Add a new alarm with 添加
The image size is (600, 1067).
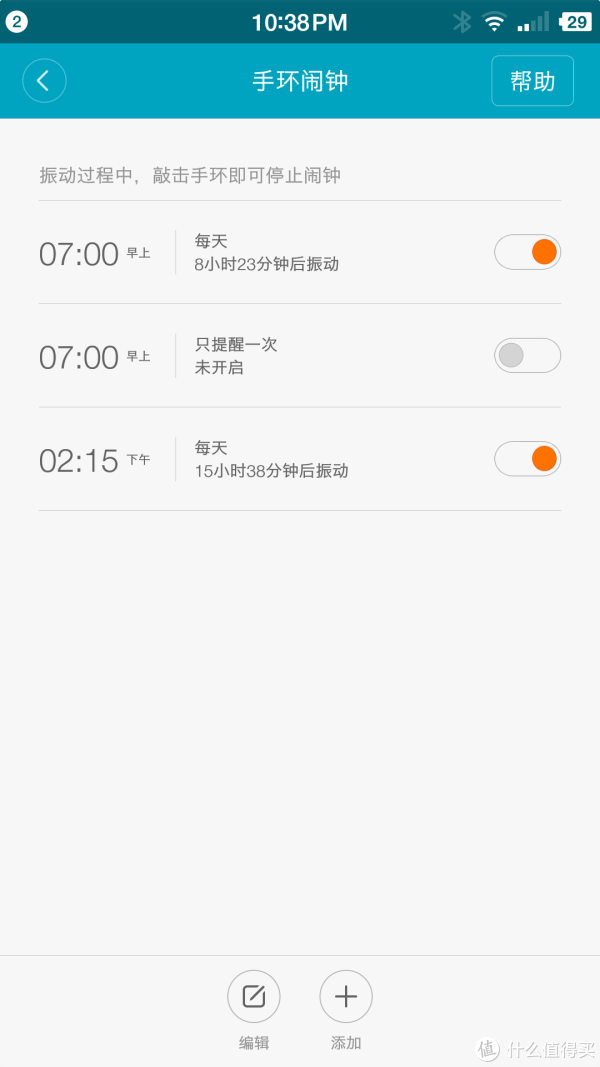point(346,1010)
